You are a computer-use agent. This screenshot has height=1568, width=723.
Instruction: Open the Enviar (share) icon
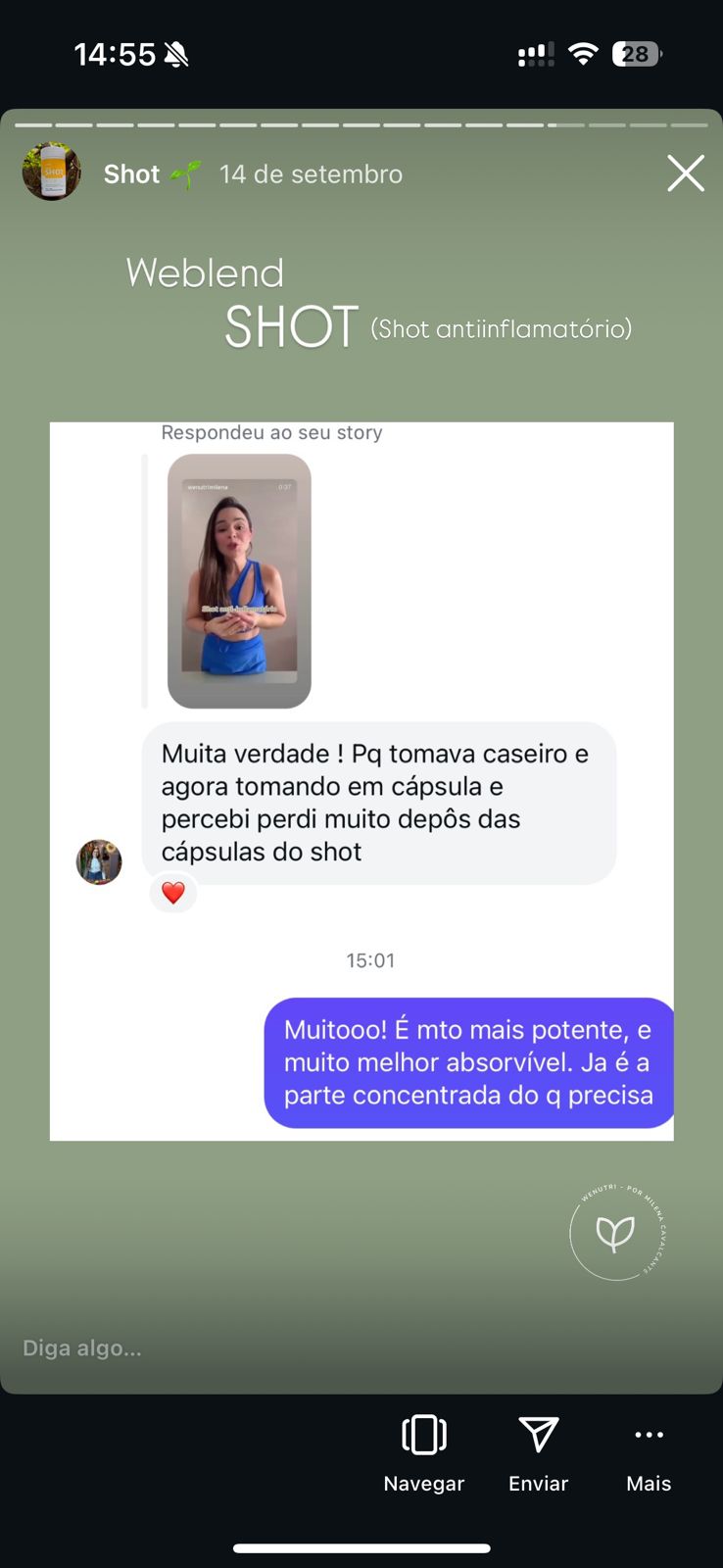[x=538, y=1435]
